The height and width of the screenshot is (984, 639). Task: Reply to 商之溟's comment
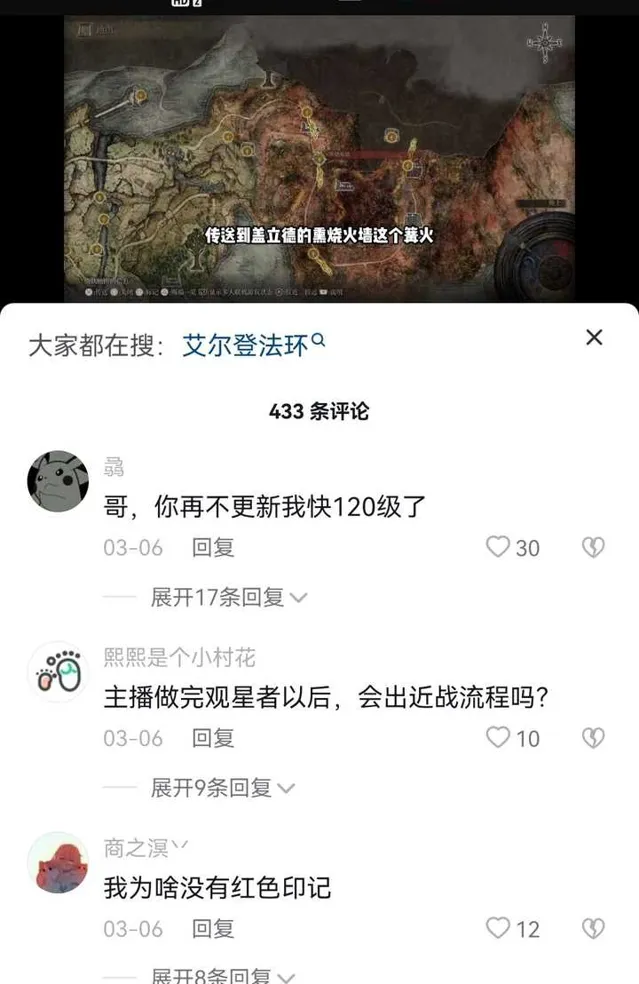[213, 929]
